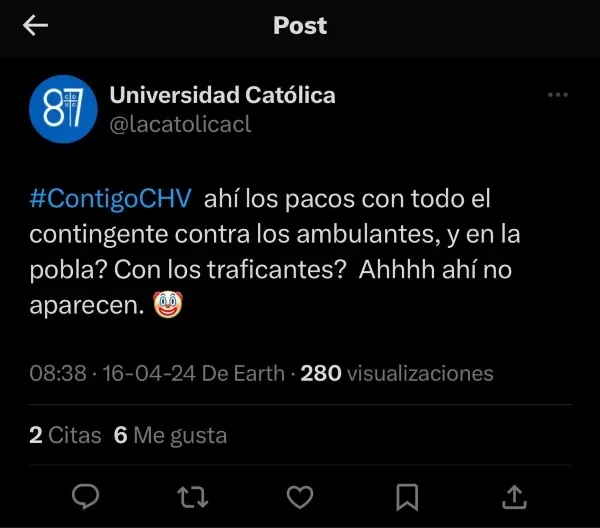The image size is (600, 528).
Task: View the 2 Citas quotes
Action: click(x=65, y=436)
